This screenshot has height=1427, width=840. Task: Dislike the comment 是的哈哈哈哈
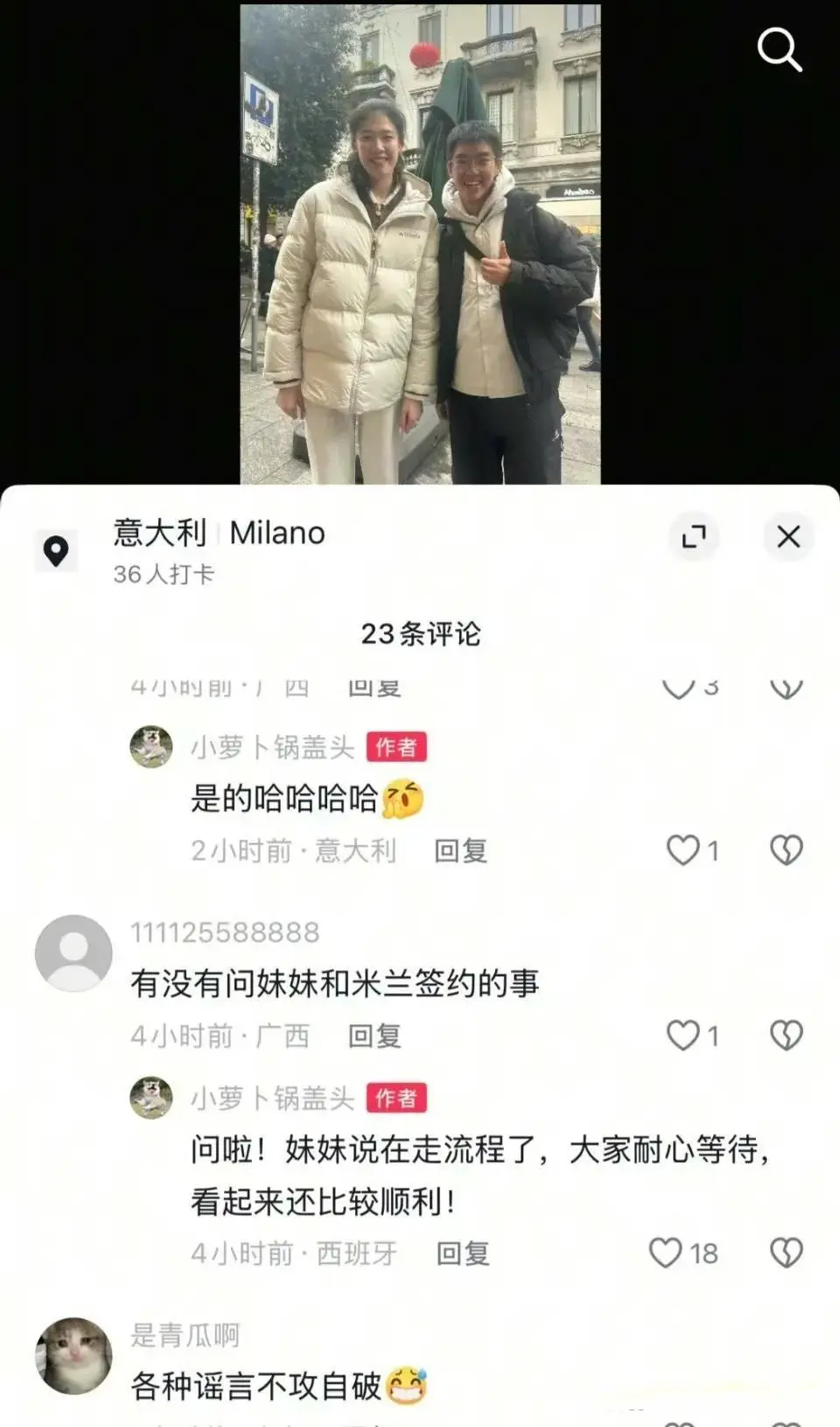[786, 850]
